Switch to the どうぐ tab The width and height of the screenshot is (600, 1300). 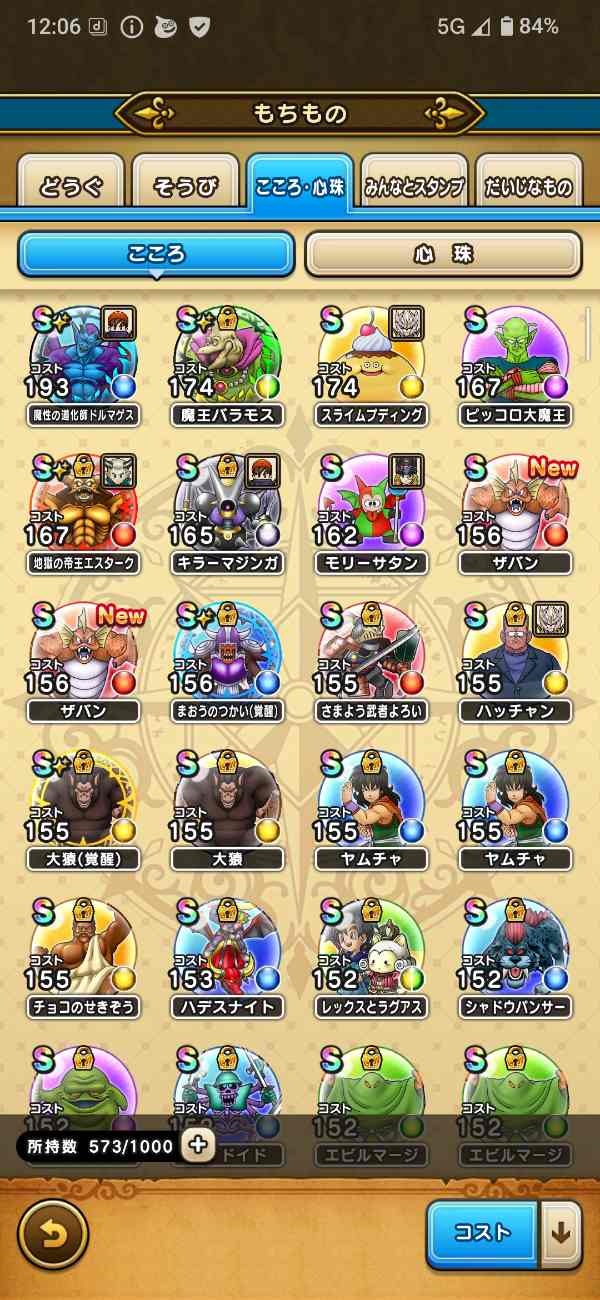(70, 186)
